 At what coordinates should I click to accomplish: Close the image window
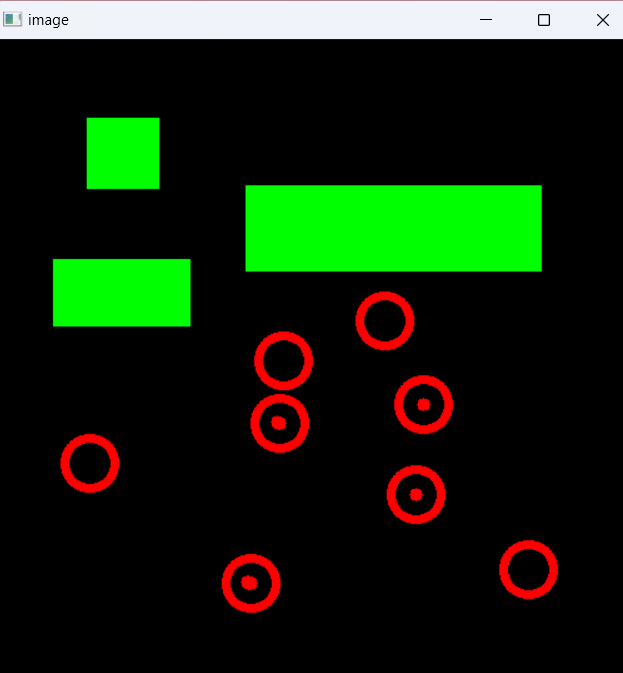point(602,20)
